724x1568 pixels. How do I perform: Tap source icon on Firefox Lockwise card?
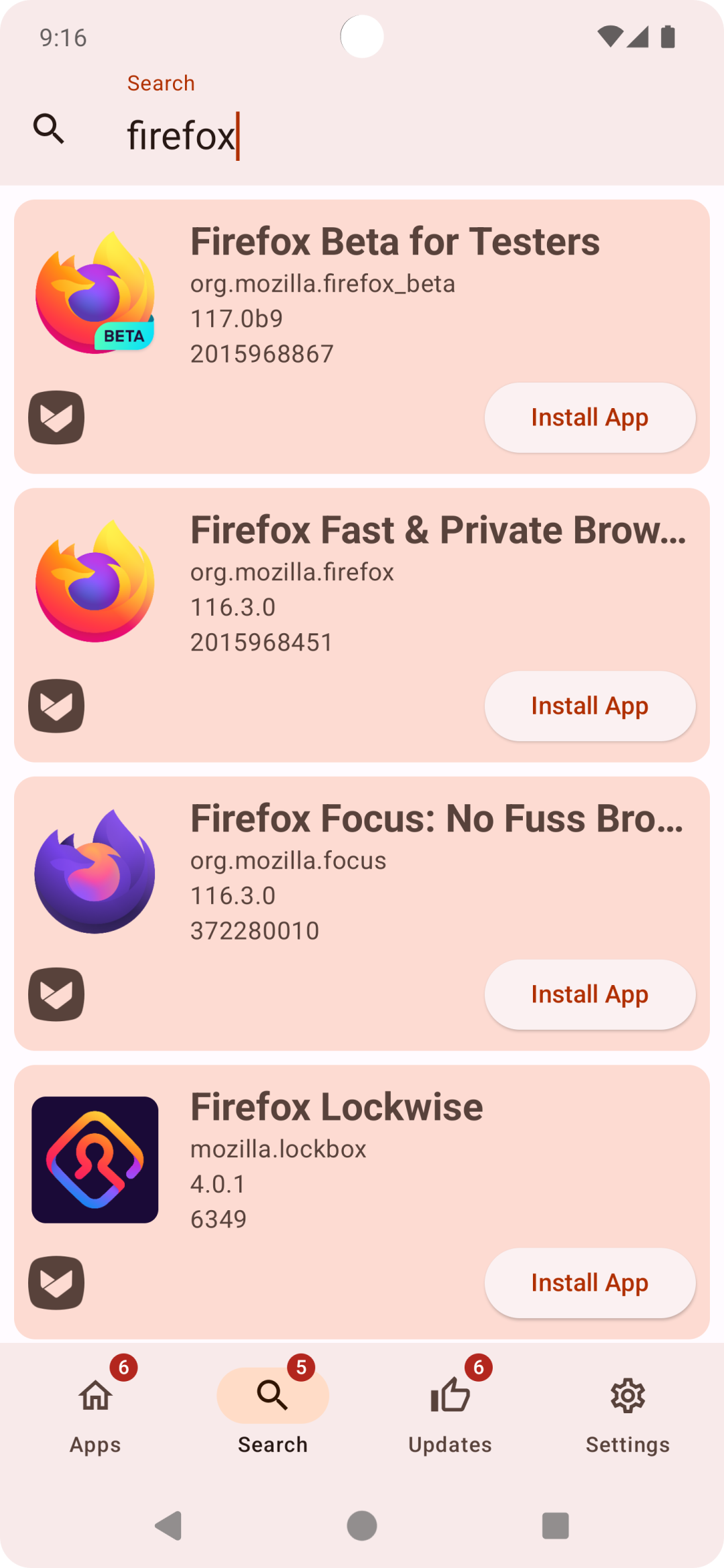point(56,1283)
